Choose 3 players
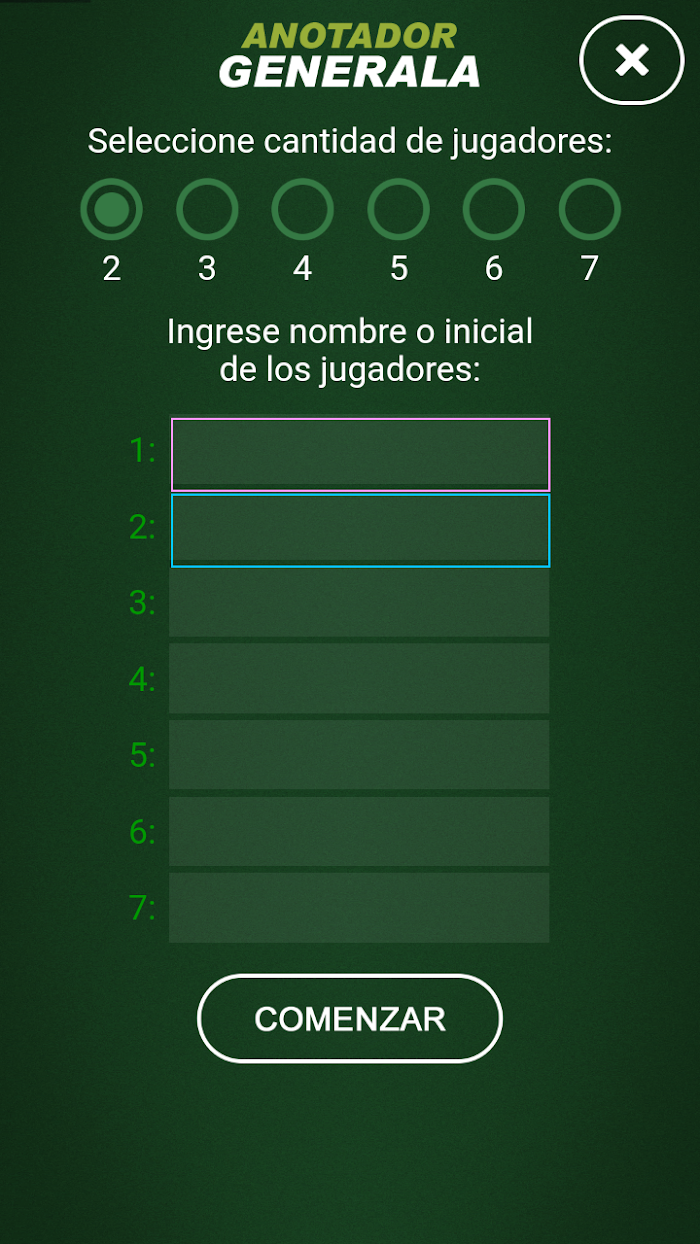This screenshot has height=1244, width=700. 207,209
